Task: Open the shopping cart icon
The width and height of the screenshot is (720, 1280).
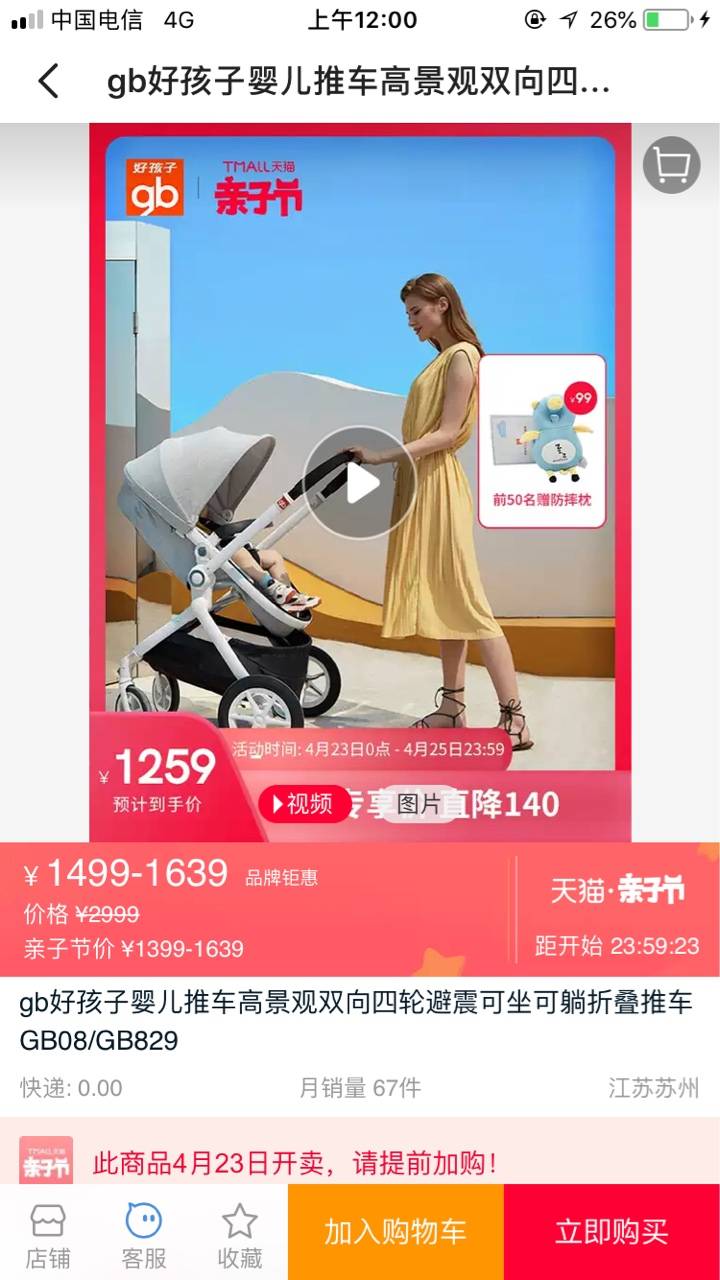Action: tap(671, 165)
